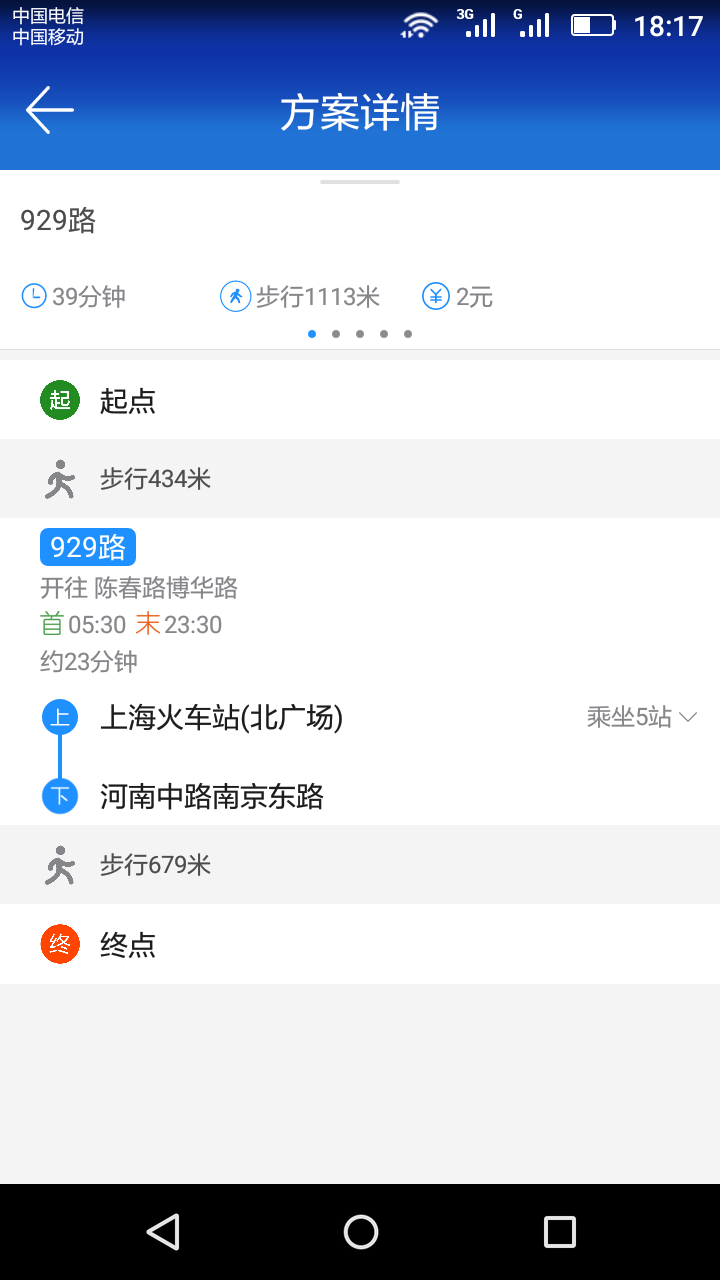Open the 步行679米 walking segment
Viewport: 720px width, 1280px height.
pyautogui.click(x=360, y=865)
